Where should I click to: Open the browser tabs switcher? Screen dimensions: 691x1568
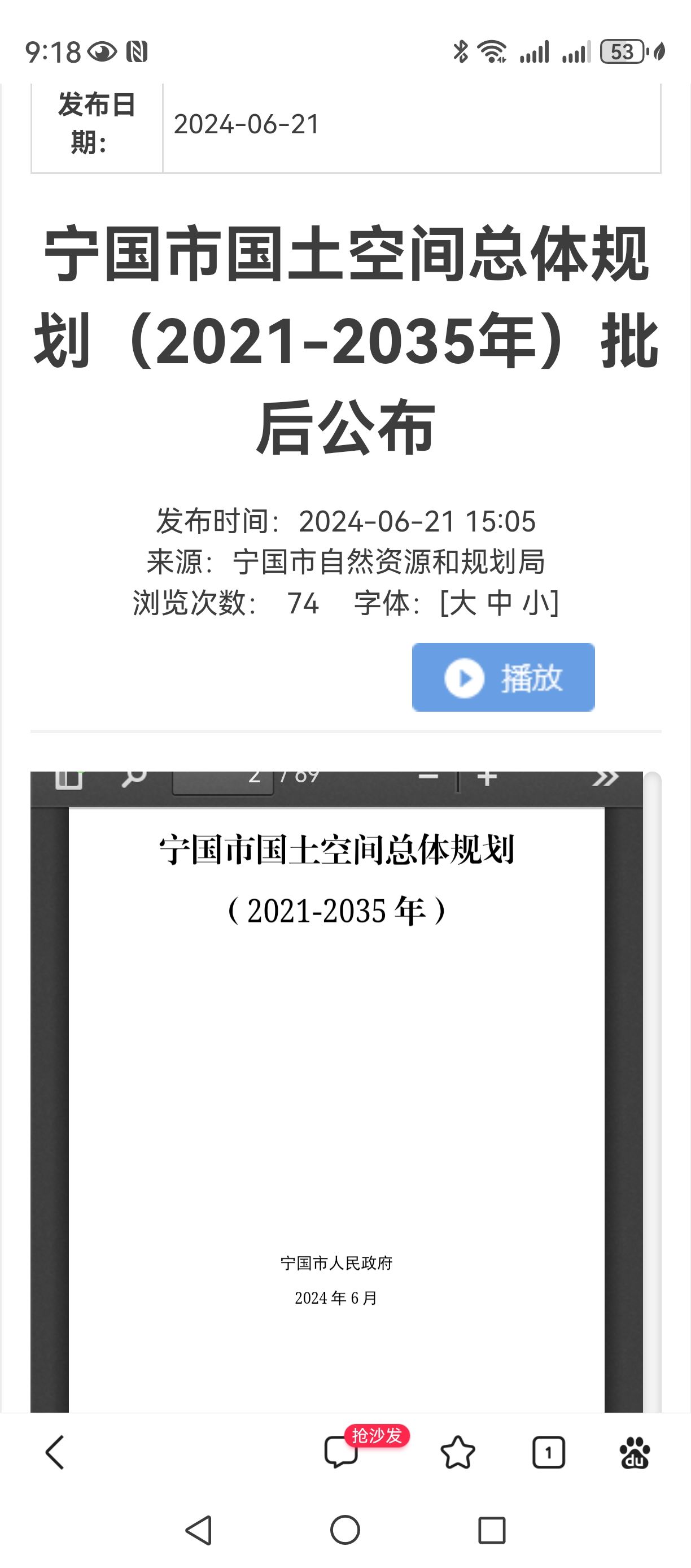click(x=548, y=1452)
